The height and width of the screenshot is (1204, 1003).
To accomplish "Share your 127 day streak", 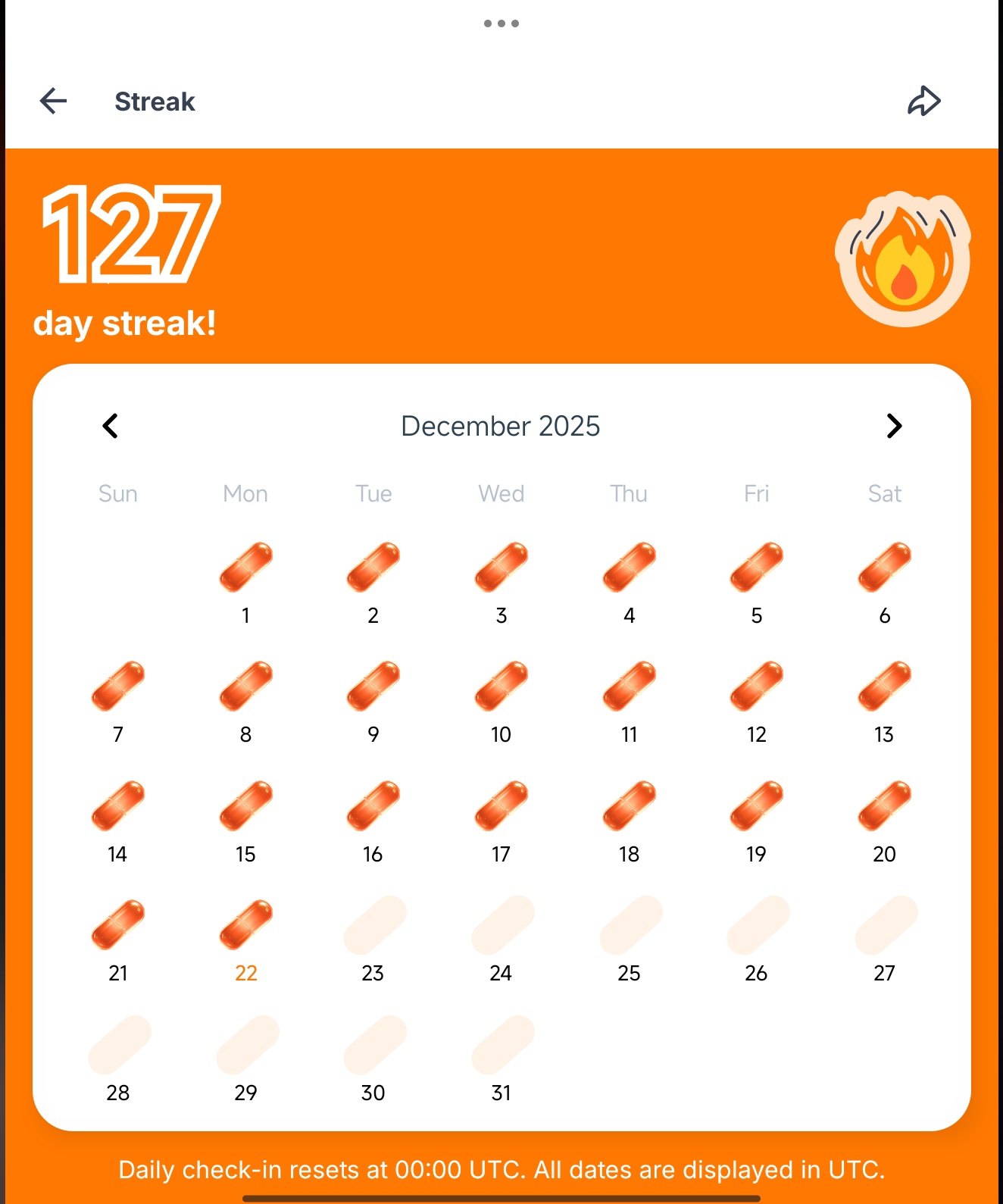I will 923,101.
